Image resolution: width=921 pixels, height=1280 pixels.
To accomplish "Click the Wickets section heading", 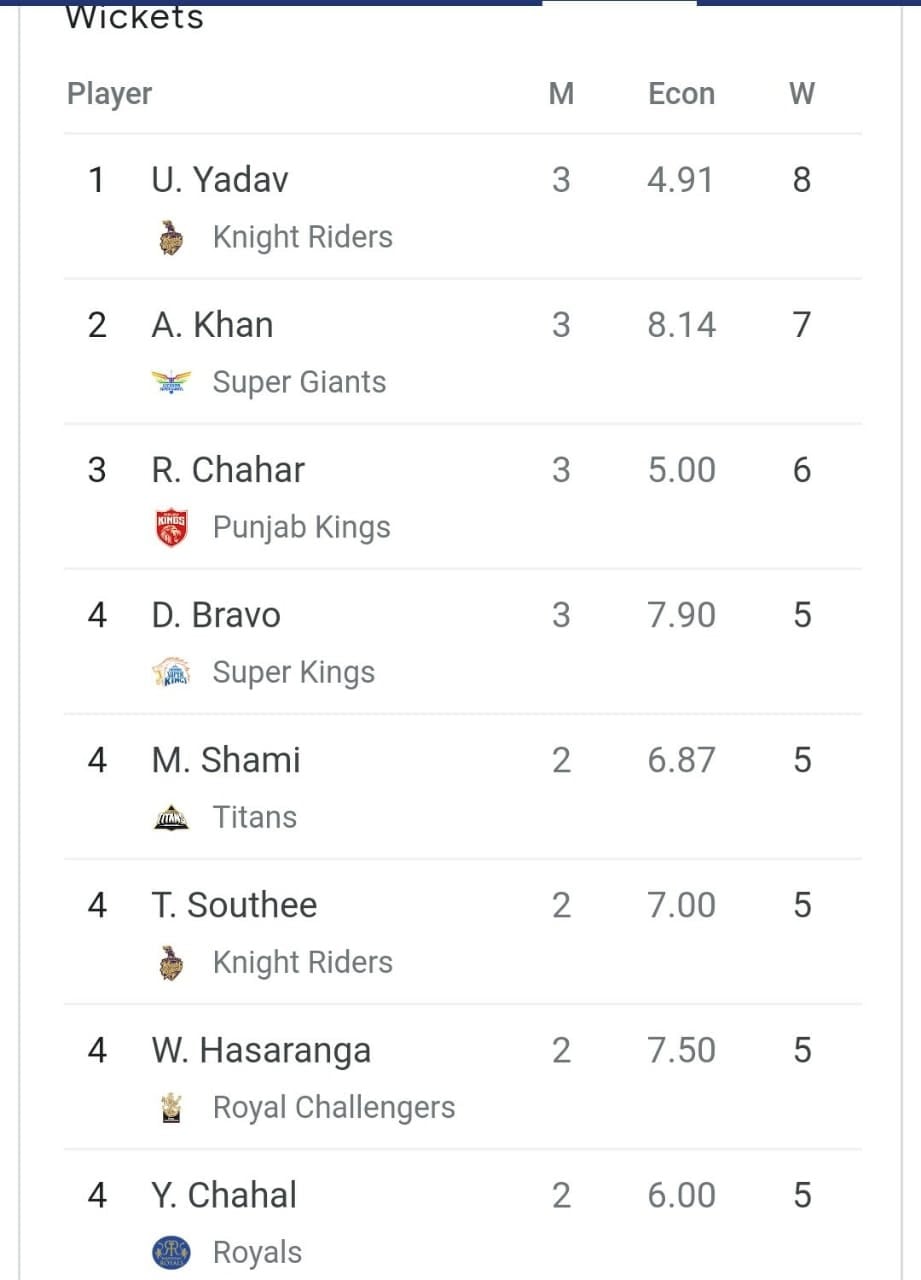I will (133, 16).
